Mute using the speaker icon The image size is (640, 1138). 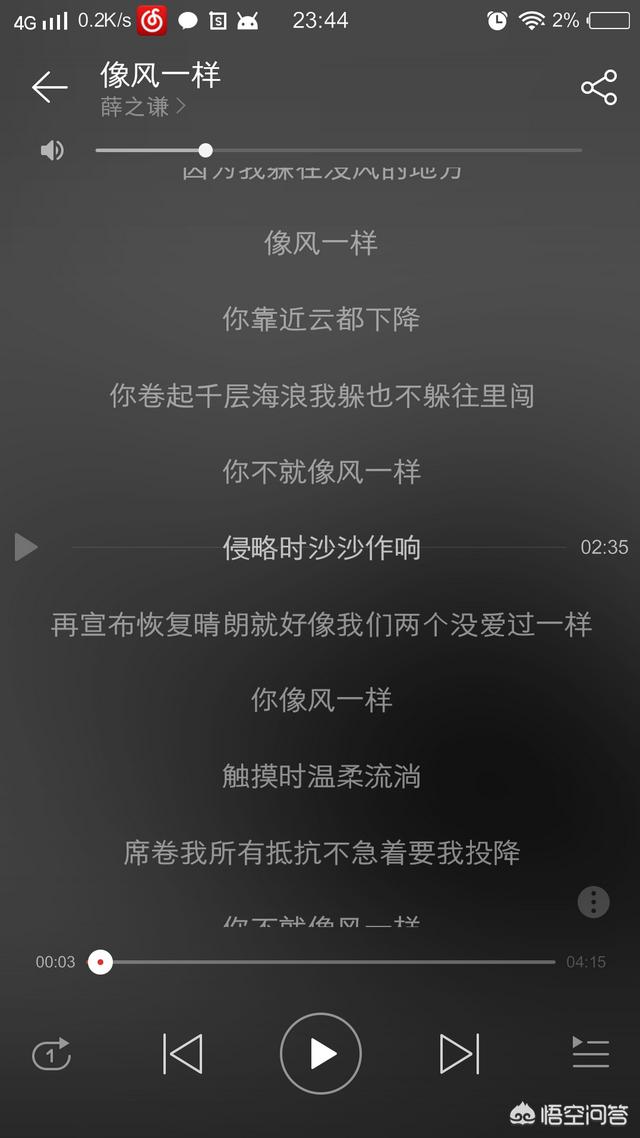point(52,151)
